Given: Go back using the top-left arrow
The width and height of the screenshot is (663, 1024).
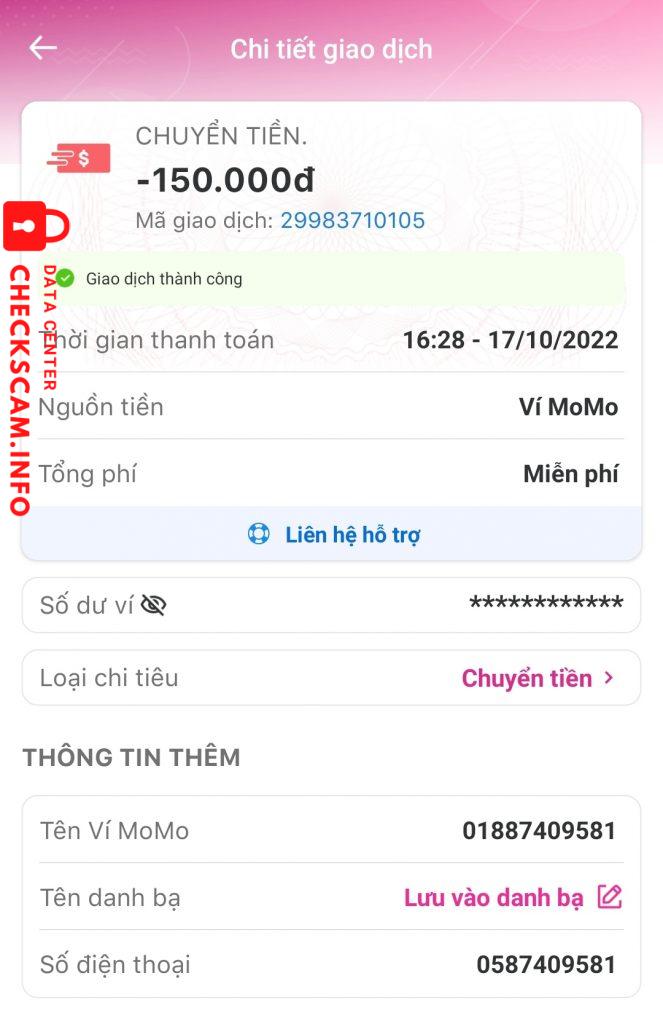Looking at the screenshot, I should click(x=43, y=48).
